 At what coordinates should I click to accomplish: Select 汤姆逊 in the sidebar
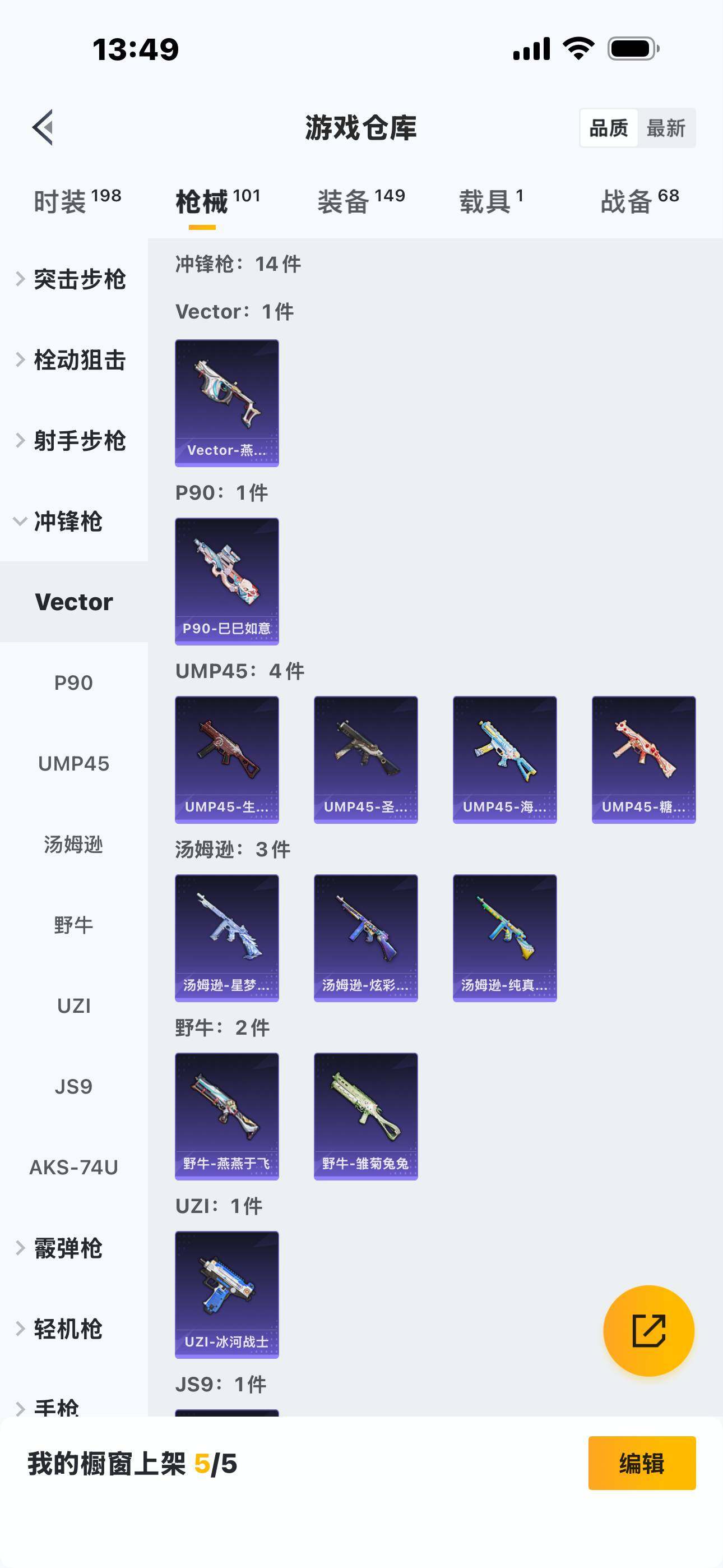pos(73,844)
